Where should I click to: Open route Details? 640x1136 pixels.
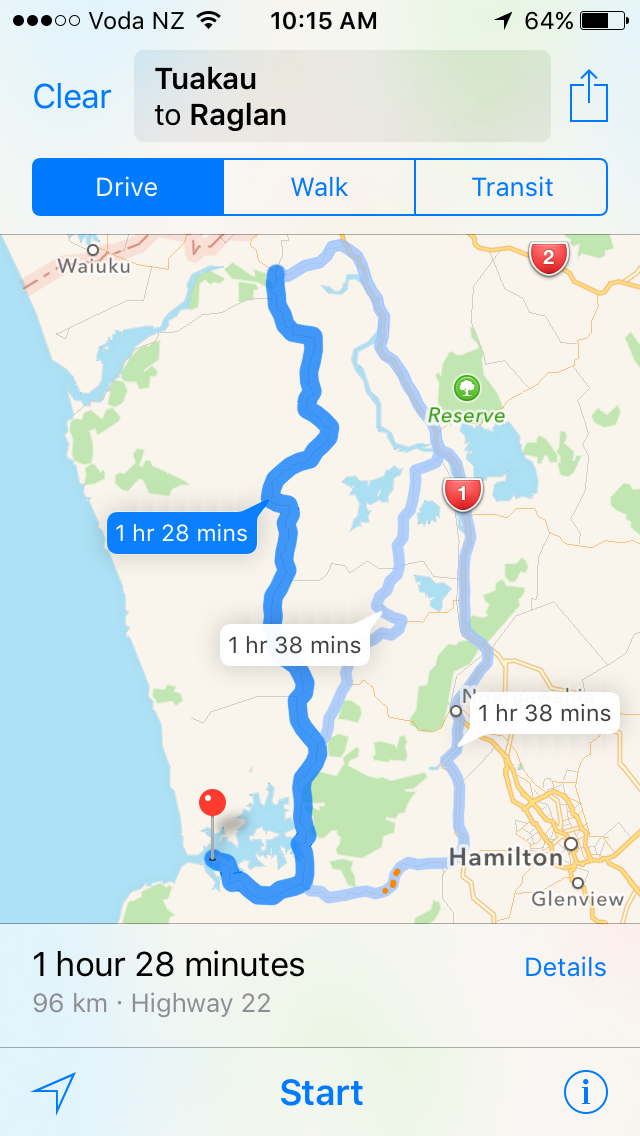click(565, 967)
